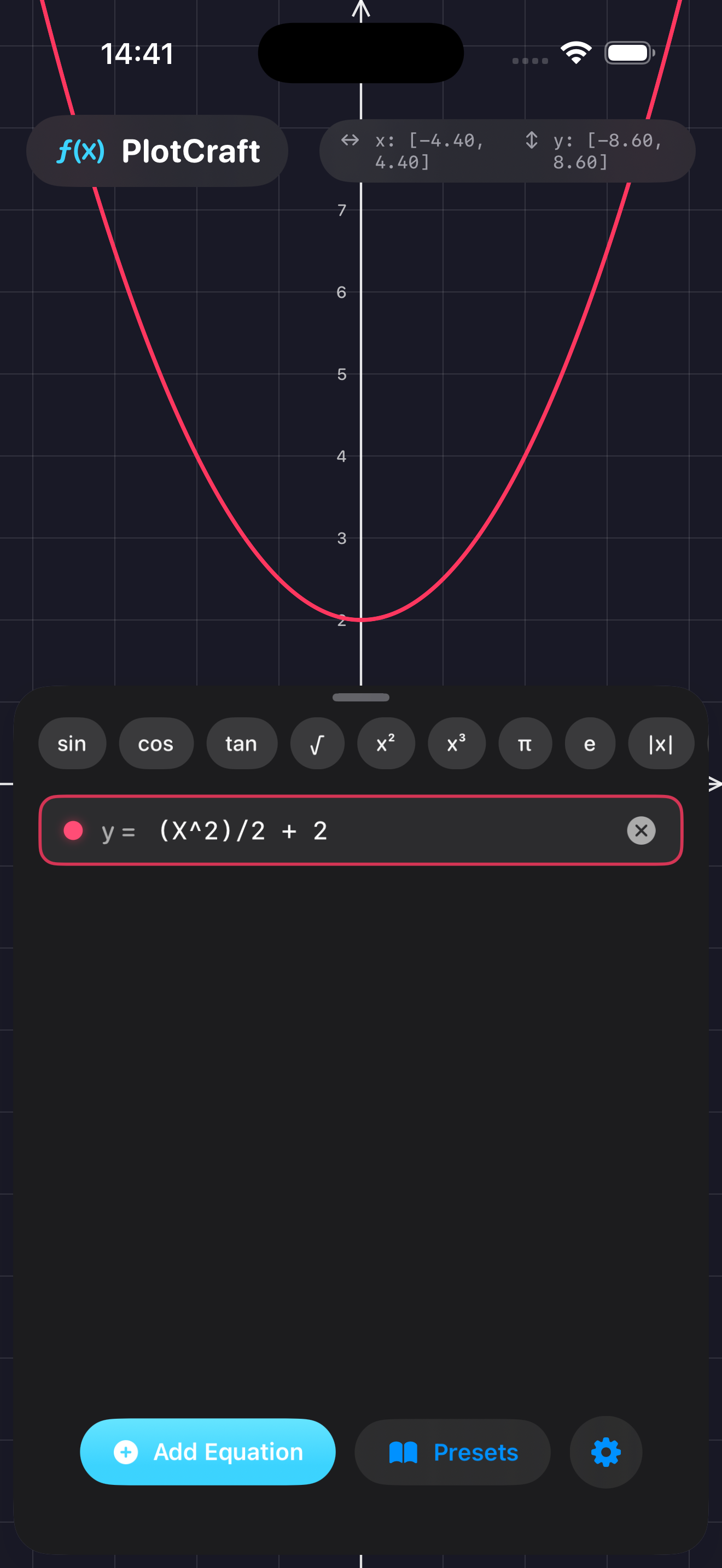Insert the π constant
The height and width of the screenshot is (1568, 722).
point(525,743)
